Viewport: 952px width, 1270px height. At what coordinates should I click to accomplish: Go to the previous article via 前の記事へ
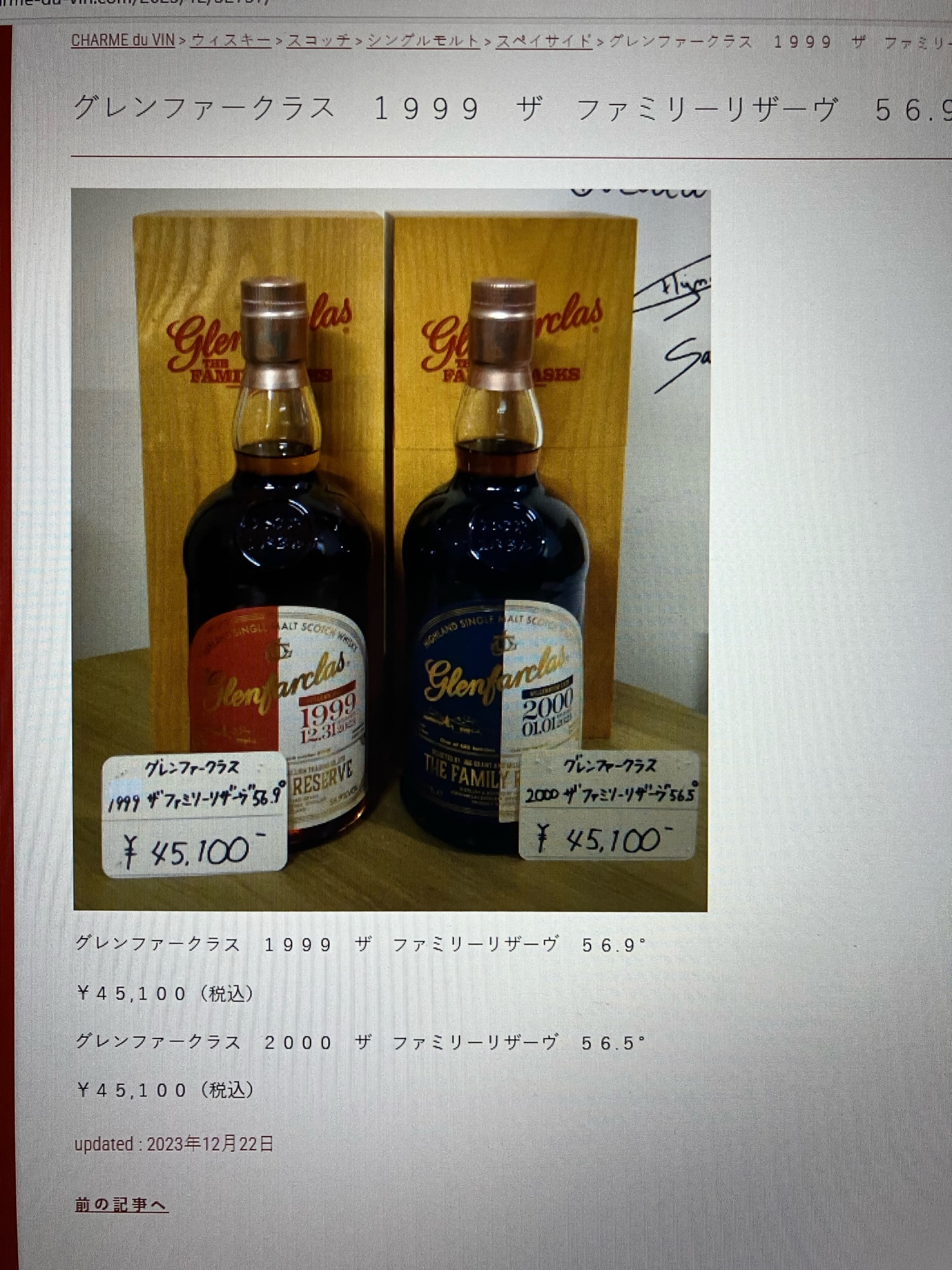[x=121, y=1204]
